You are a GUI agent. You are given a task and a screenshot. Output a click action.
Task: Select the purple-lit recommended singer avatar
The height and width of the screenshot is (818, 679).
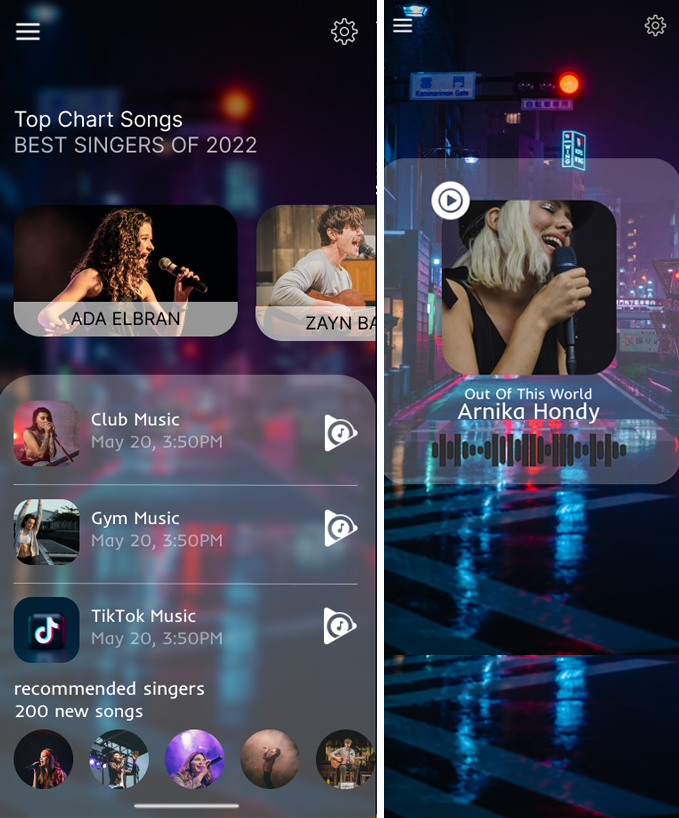coord(194,759)
